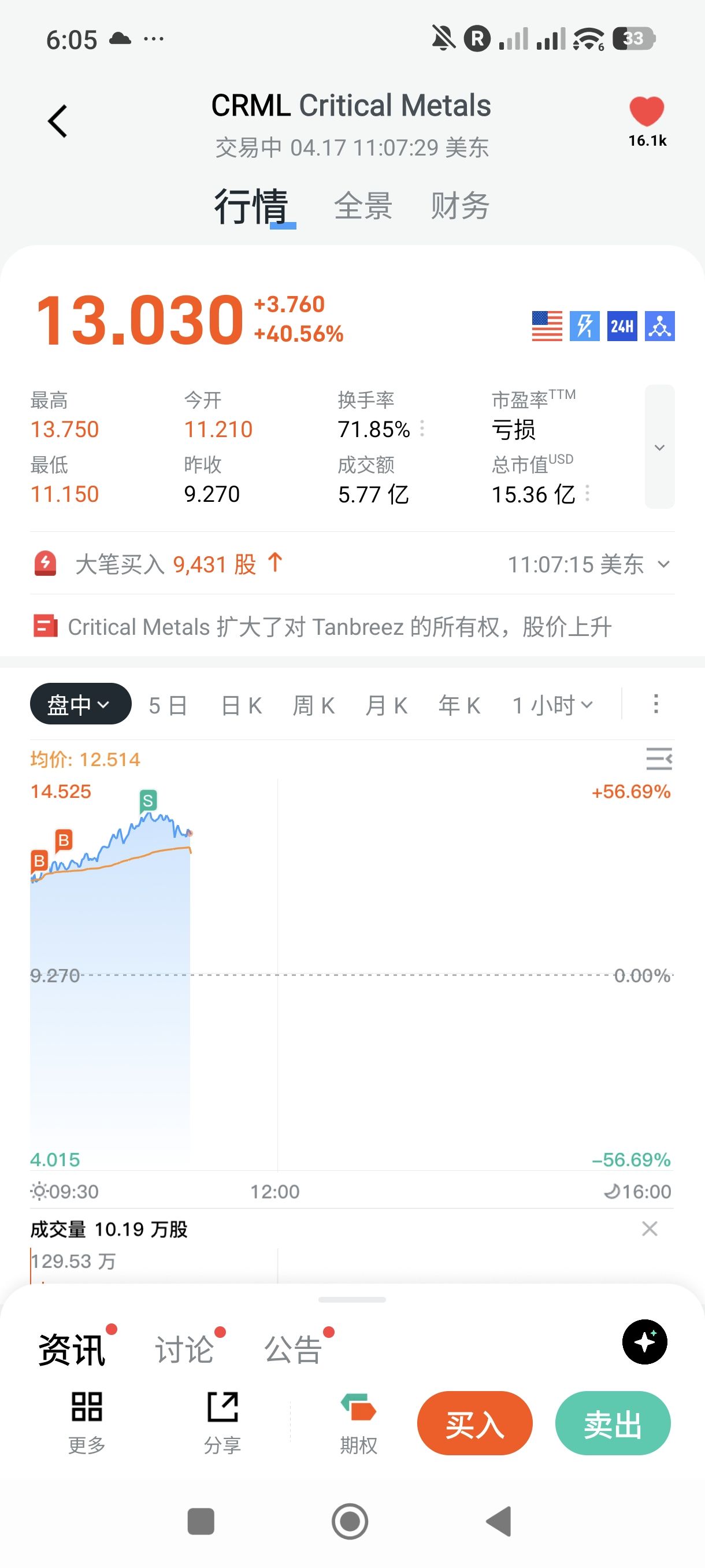Expand the stock stats with the chevron
705x1568 pixels.
pyautogui.click(x=659, y=448)
